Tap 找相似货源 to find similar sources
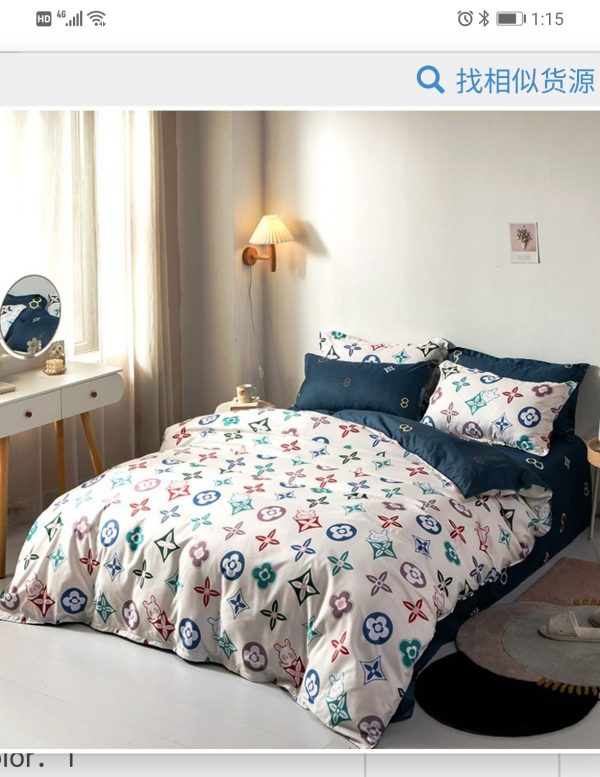The width and height of the screenshot is (600, 777). click(507, 81)
